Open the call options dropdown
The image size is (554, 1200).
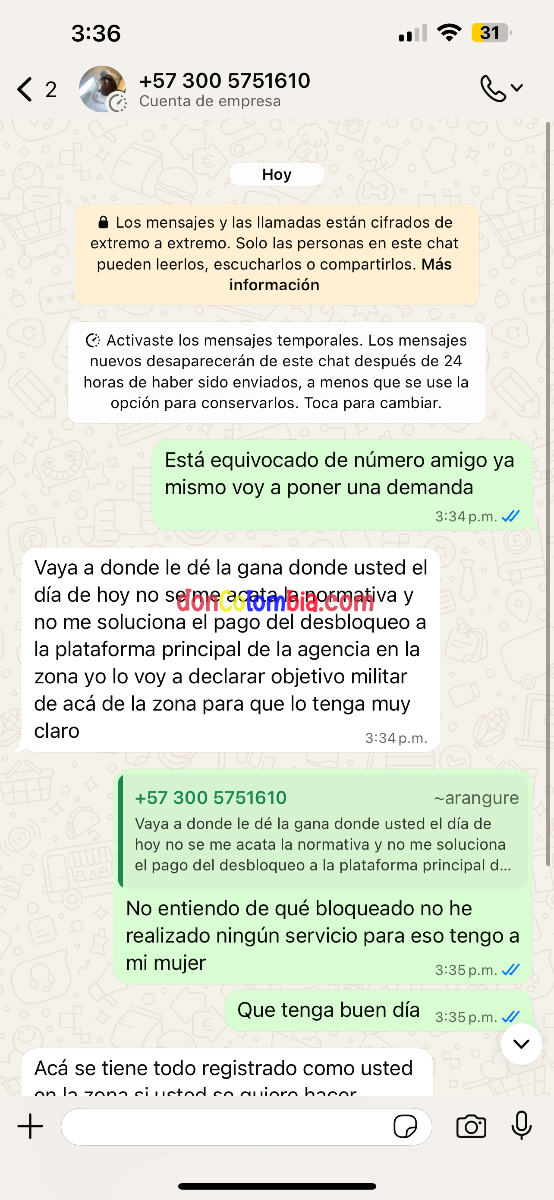pyautogui.click(x=501, y=89)
